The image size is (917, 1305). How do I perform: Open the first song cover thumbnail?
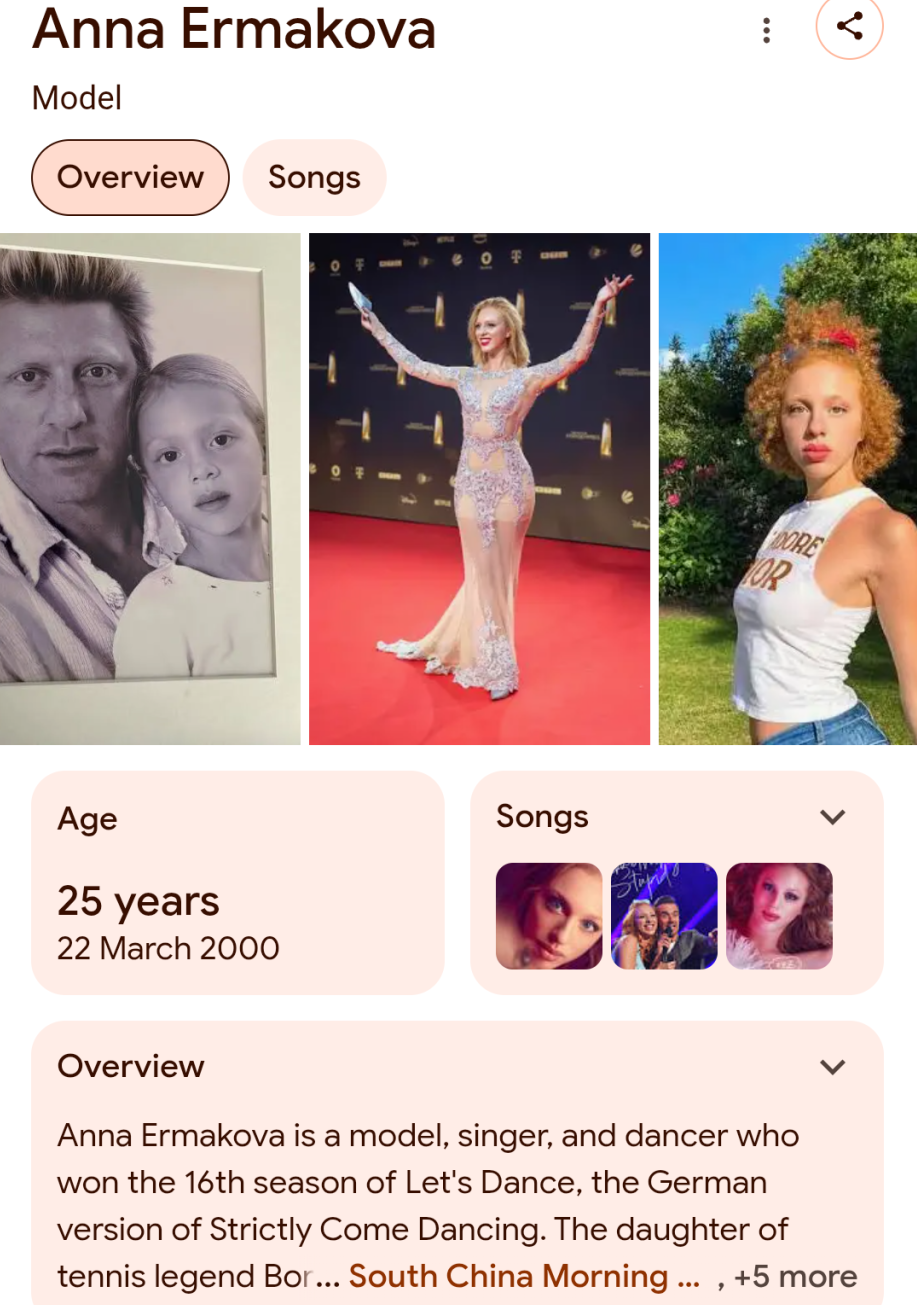(x=549, y=916)
